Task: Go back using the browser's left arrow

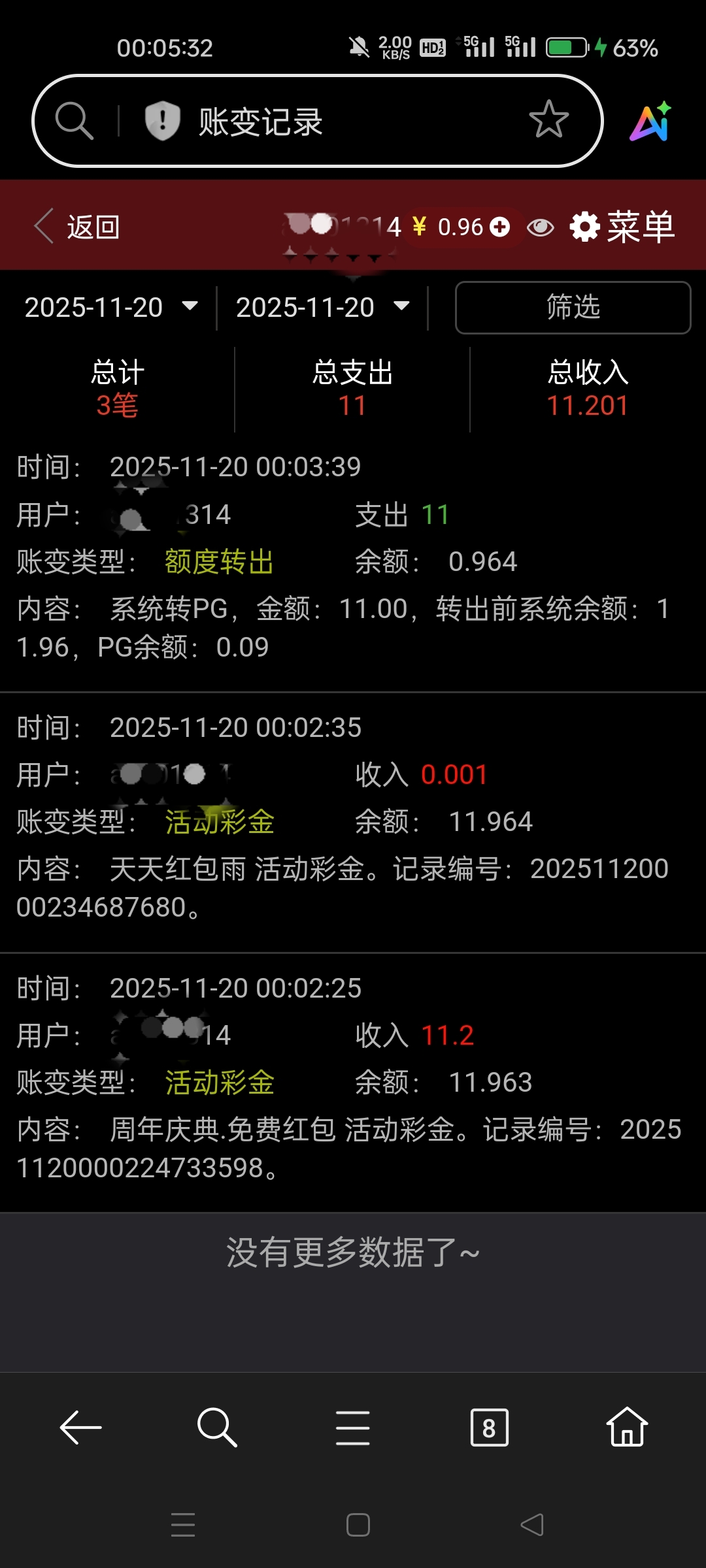Action: (80, 1428)
